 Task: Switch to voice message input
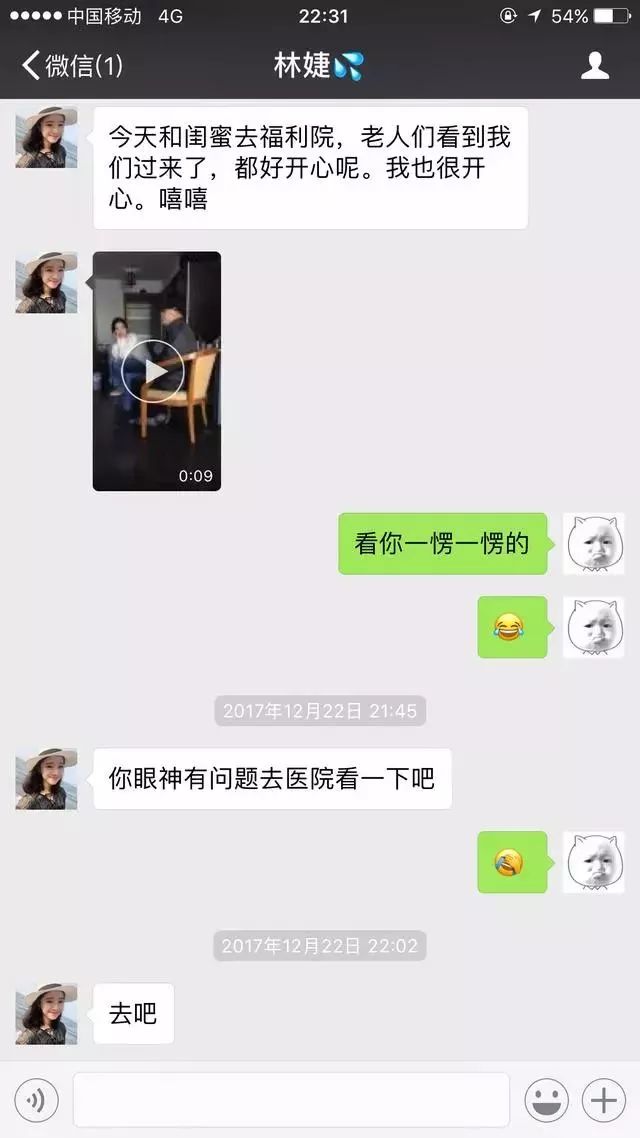click(37, 1101)
